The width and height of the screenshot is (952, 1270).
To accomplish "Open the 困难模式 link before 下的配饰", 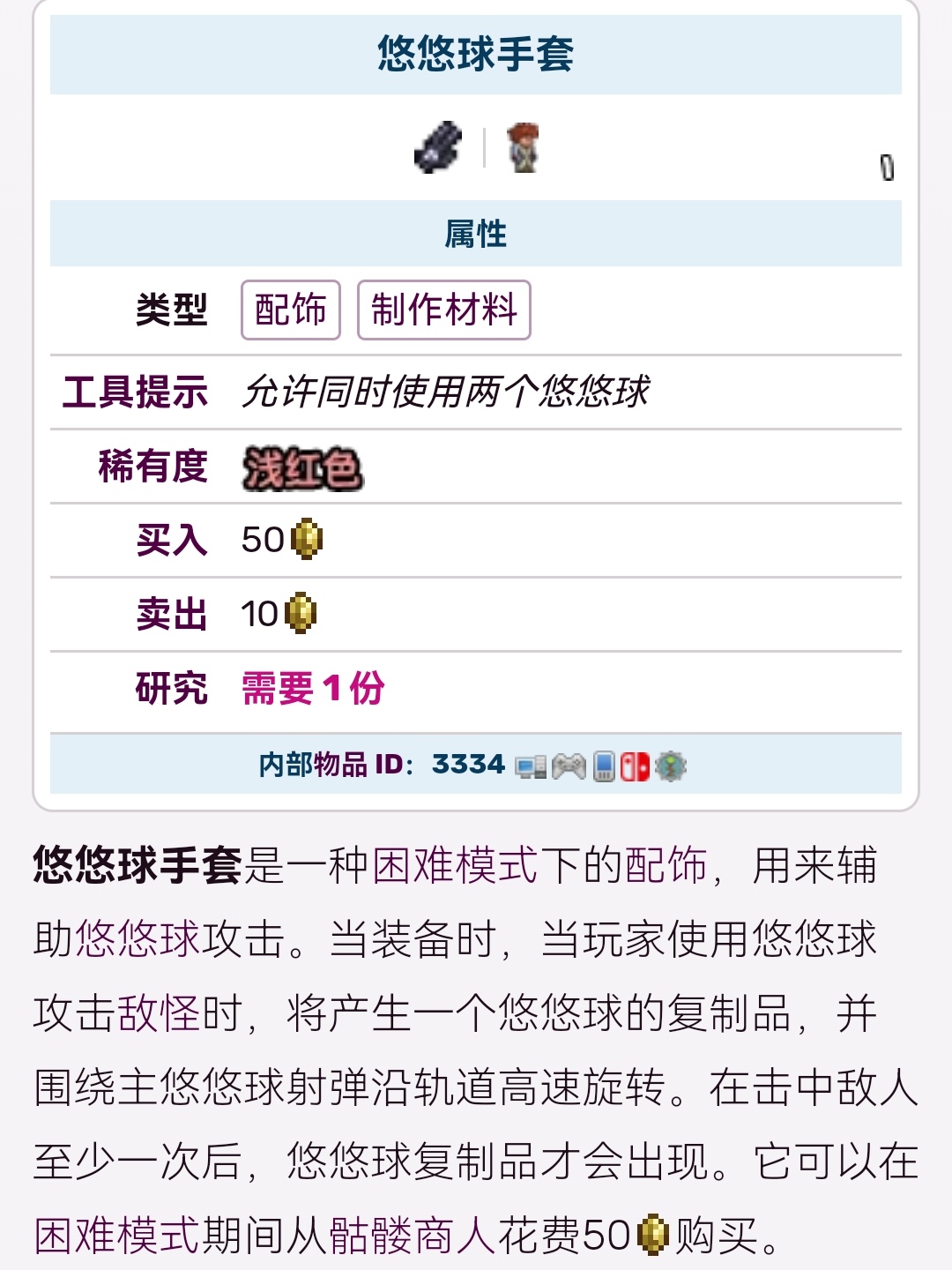I will [455, 865].
